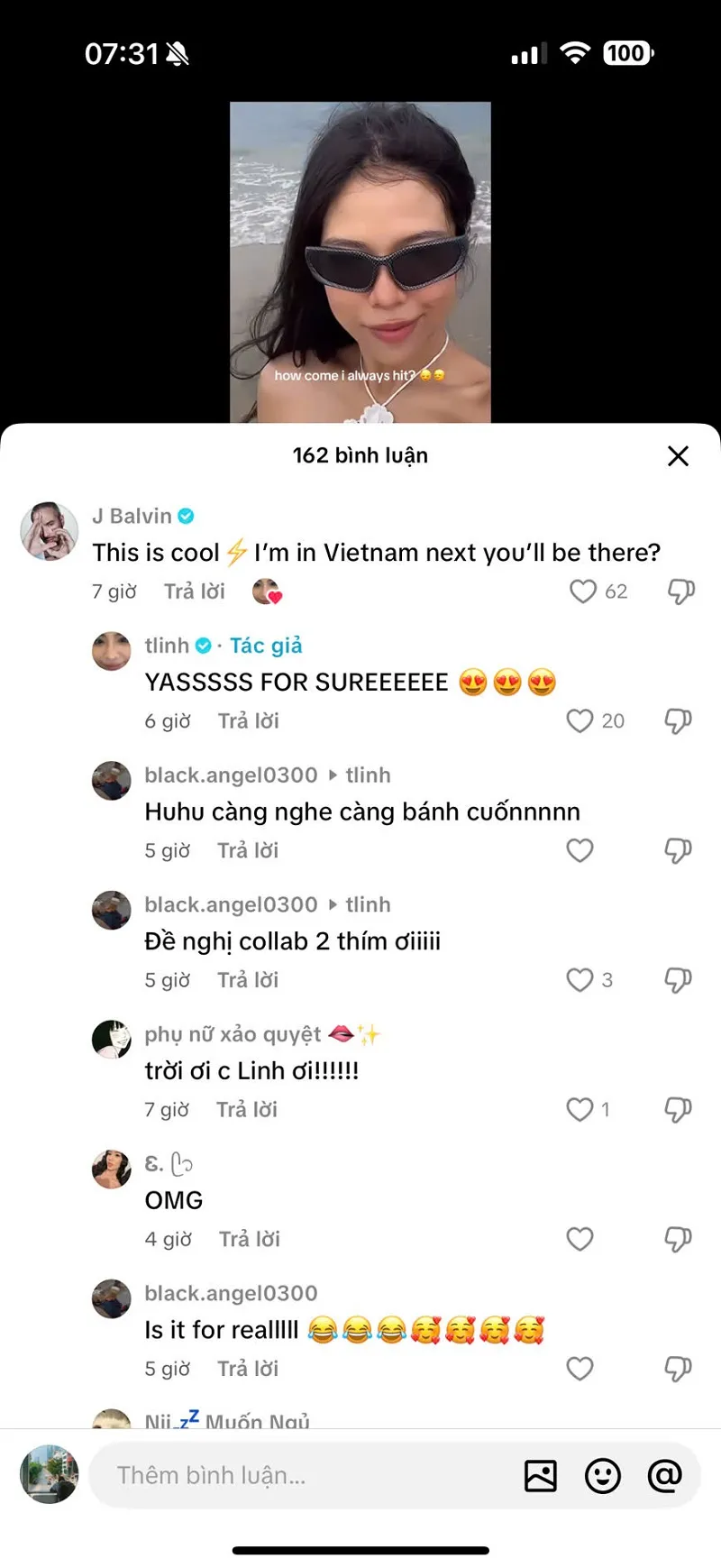This screenshot has height=1568, width=721.
Task: Close the comments panel
Action: click(678, 456)
